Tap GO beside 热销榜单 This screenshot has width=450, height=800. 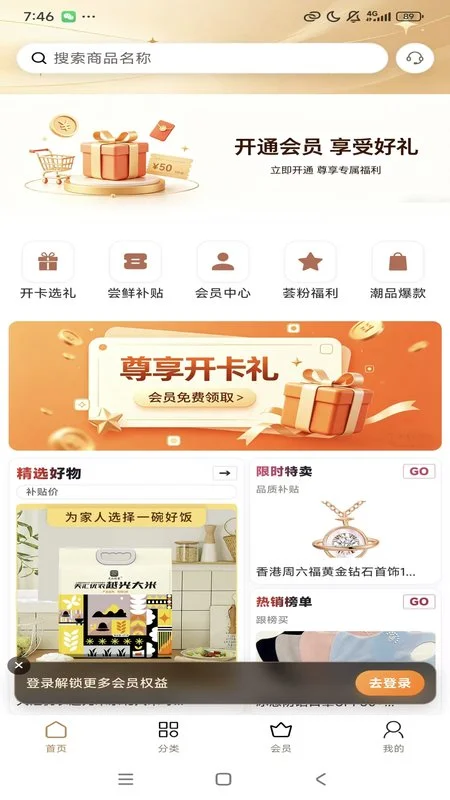(x=419, y=602)
